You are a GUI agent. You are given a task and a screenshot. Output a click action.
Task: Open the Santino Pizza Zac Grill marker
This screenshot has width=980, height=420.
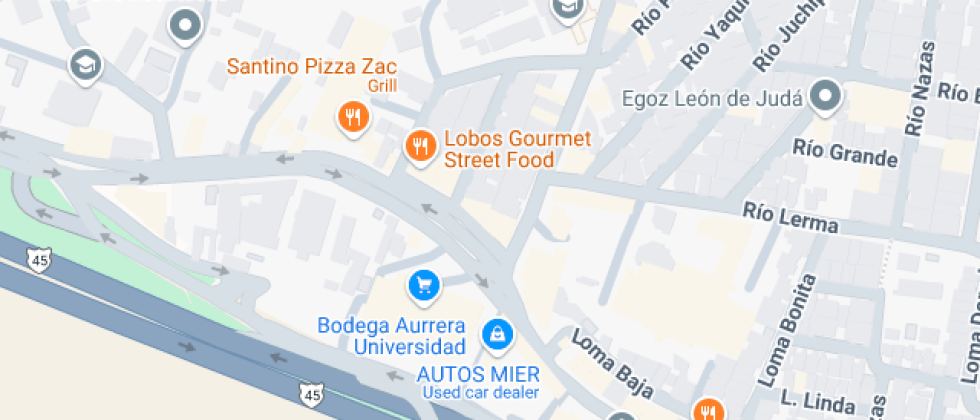(x=352, y=119)
